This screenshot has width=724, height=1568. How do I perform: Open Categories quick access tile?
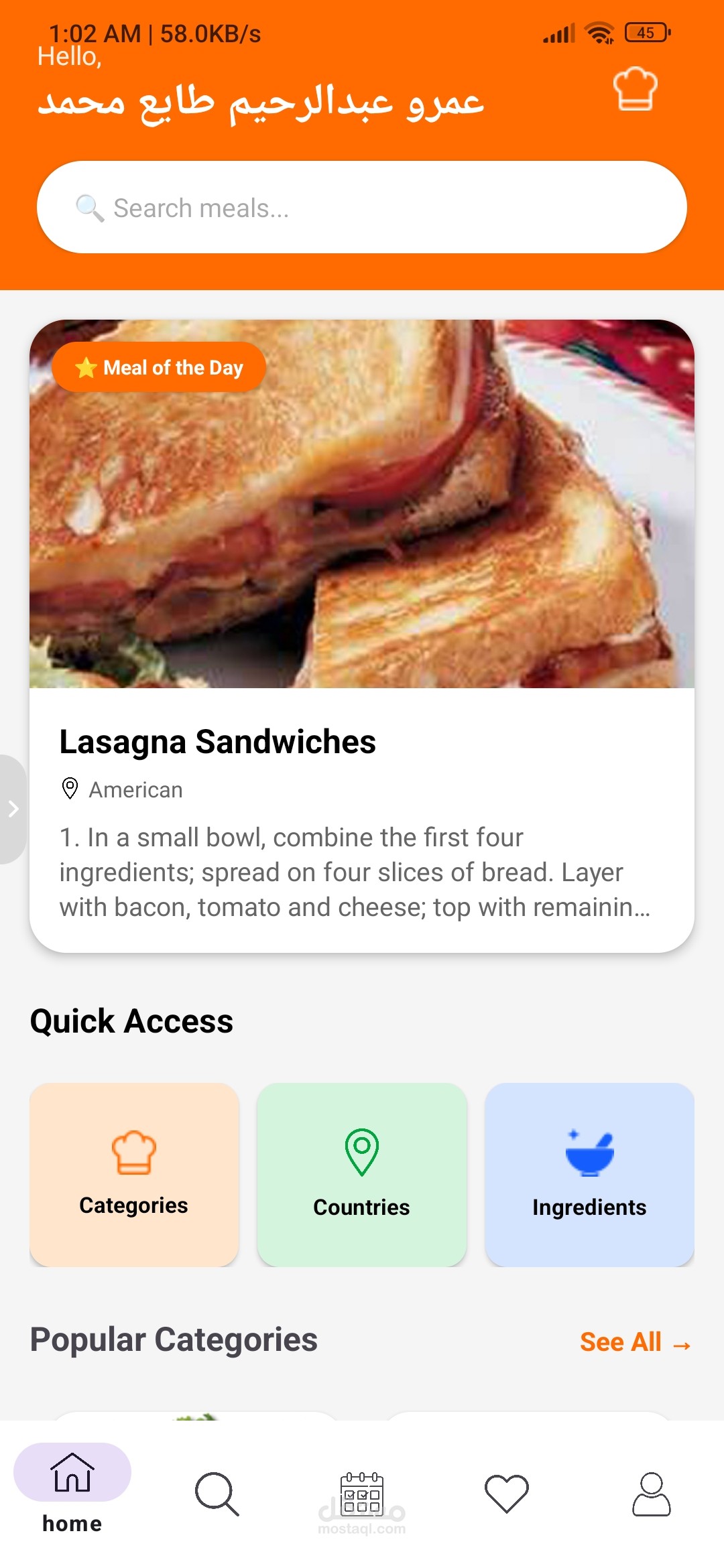[x=134, y=1174]
